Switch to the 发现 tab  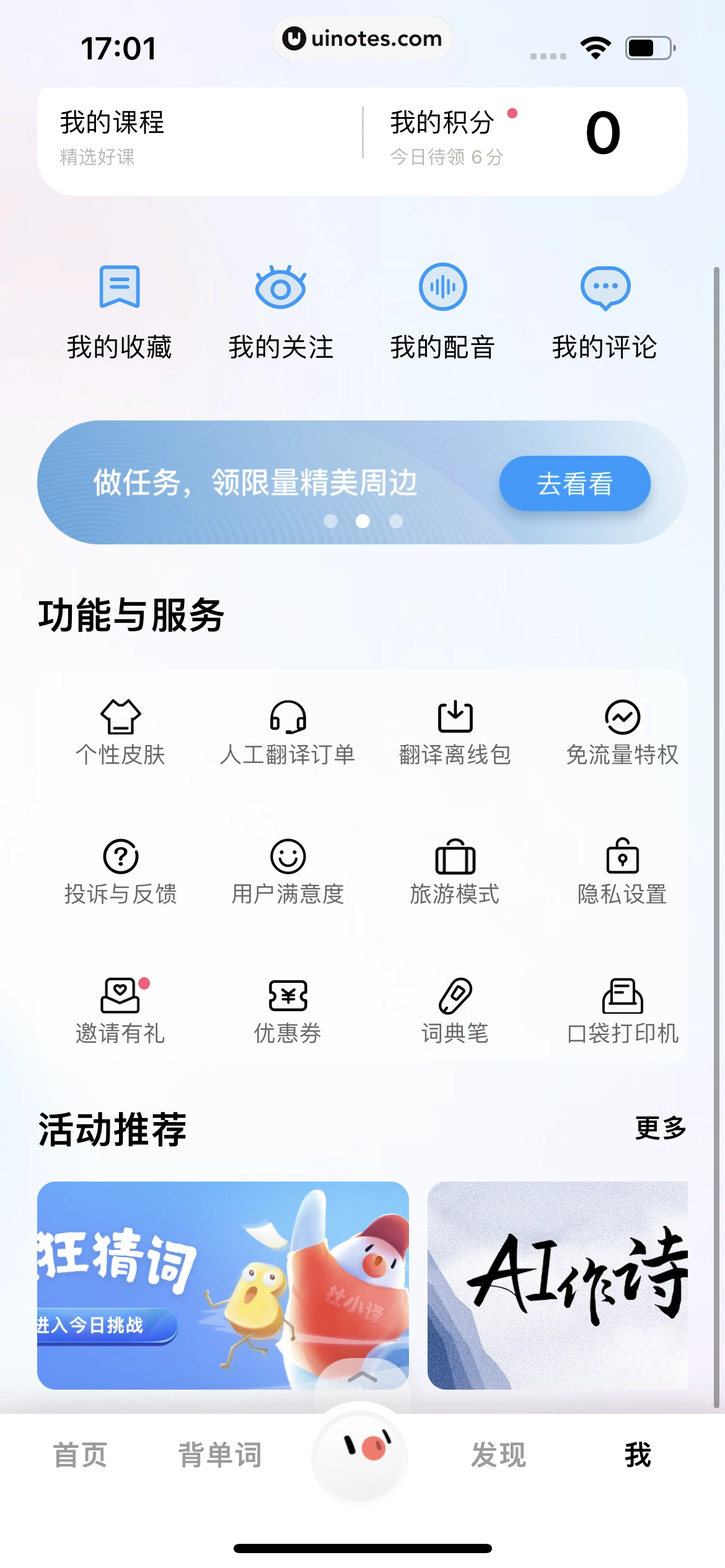(498, 1457)
